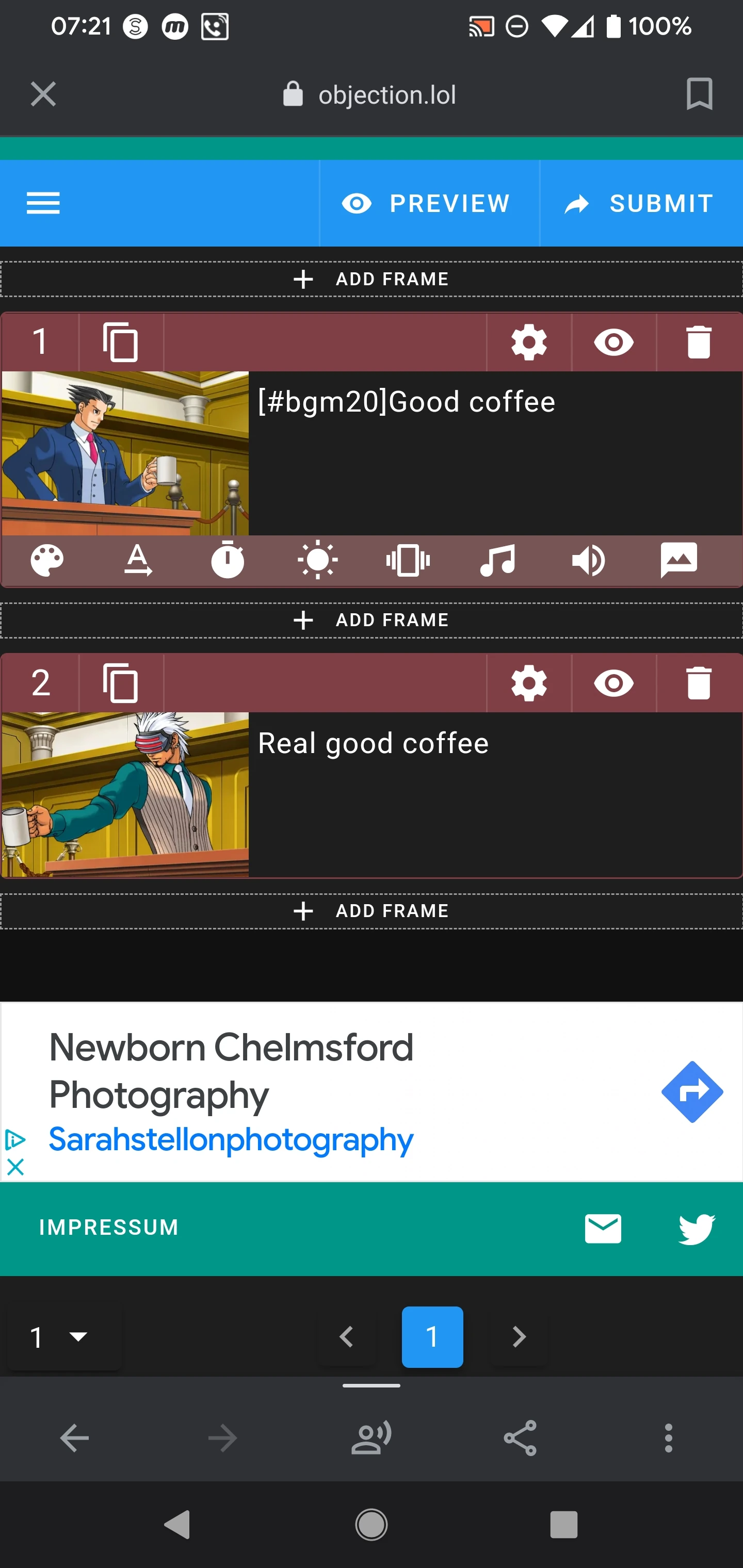Duplicate frame 1 with the copy icon
The image size is (743, 1568).
click(121, 342)
